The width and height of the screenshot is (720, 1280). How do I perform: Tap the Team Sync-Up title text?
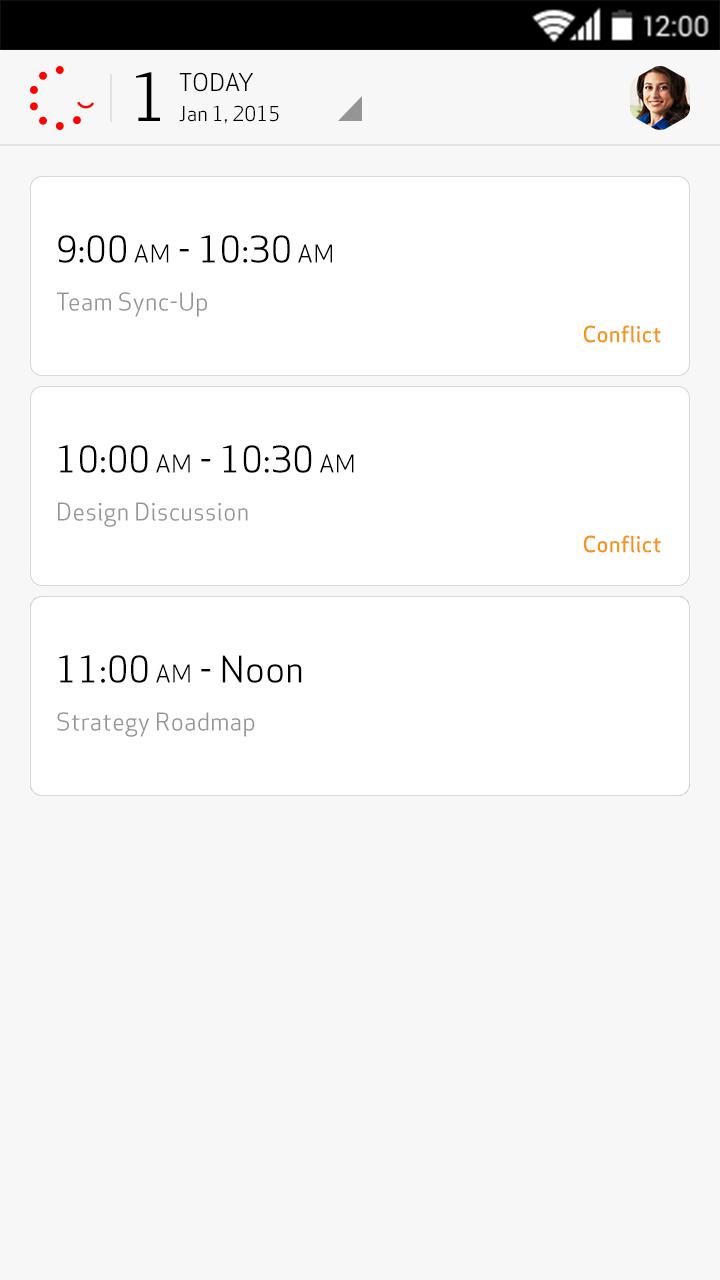point(133,302)
